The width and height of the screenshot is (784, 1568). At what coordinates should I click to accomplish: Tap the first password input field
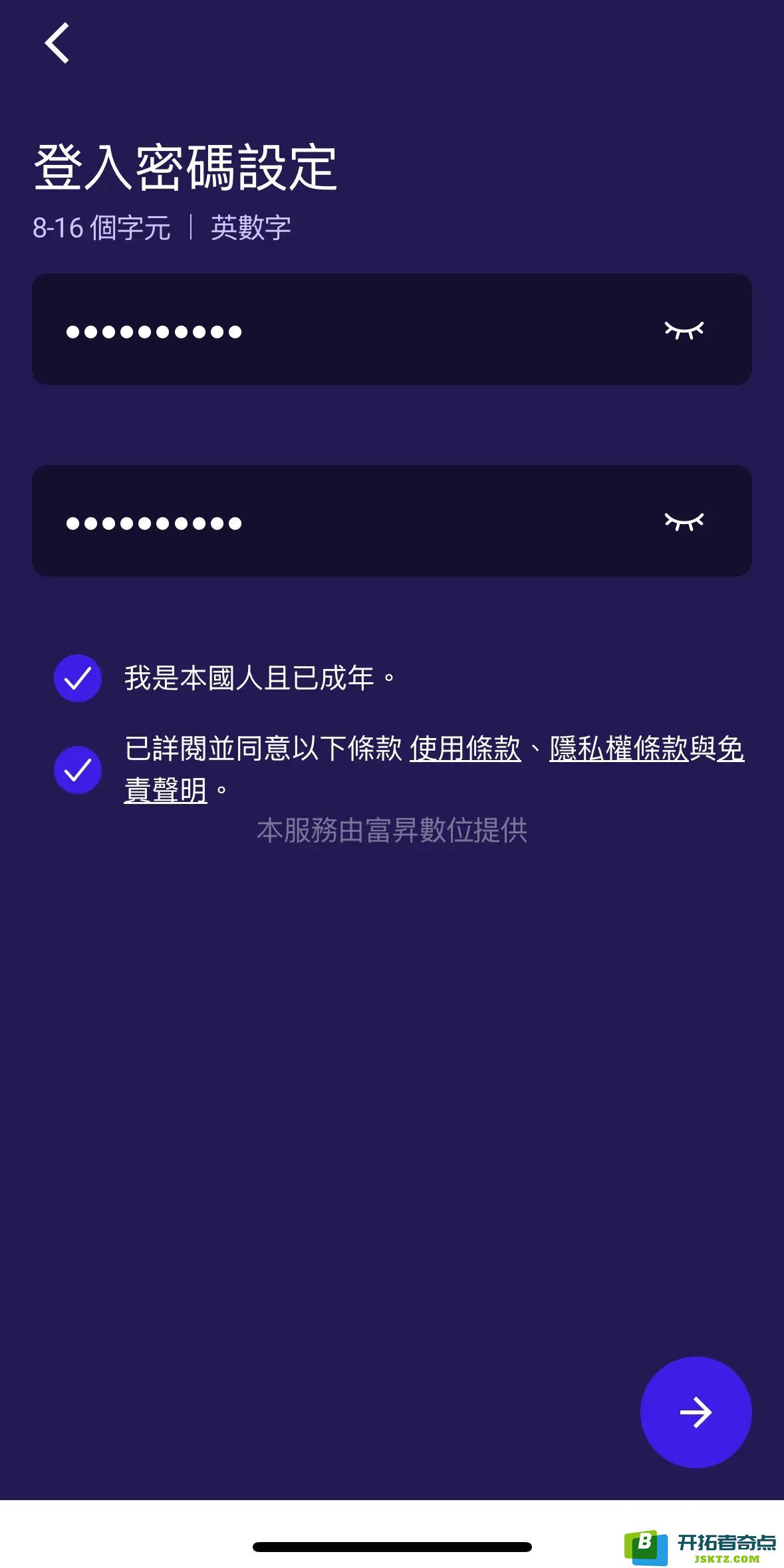332,329
